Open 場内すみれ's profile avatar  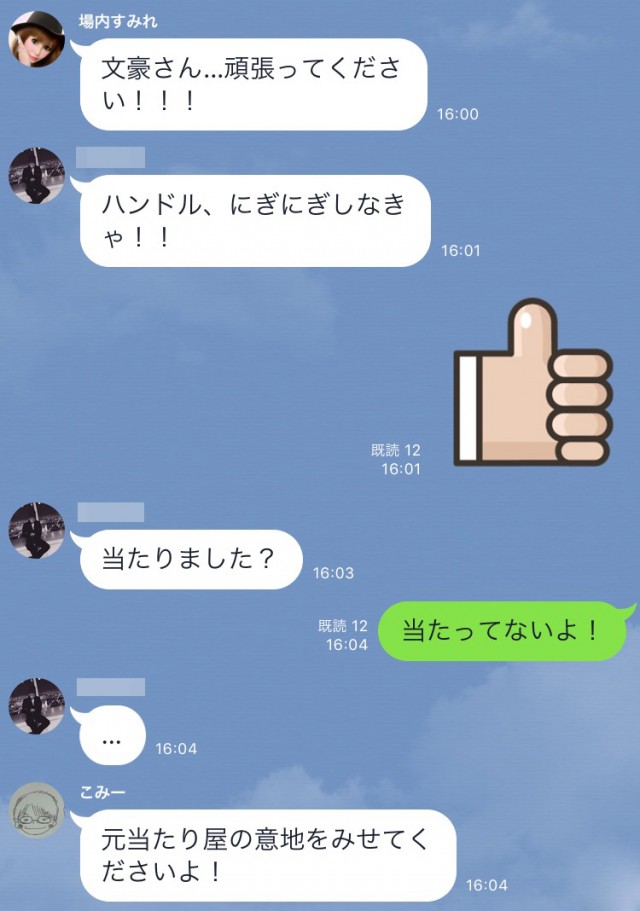(x=36, y=41)
